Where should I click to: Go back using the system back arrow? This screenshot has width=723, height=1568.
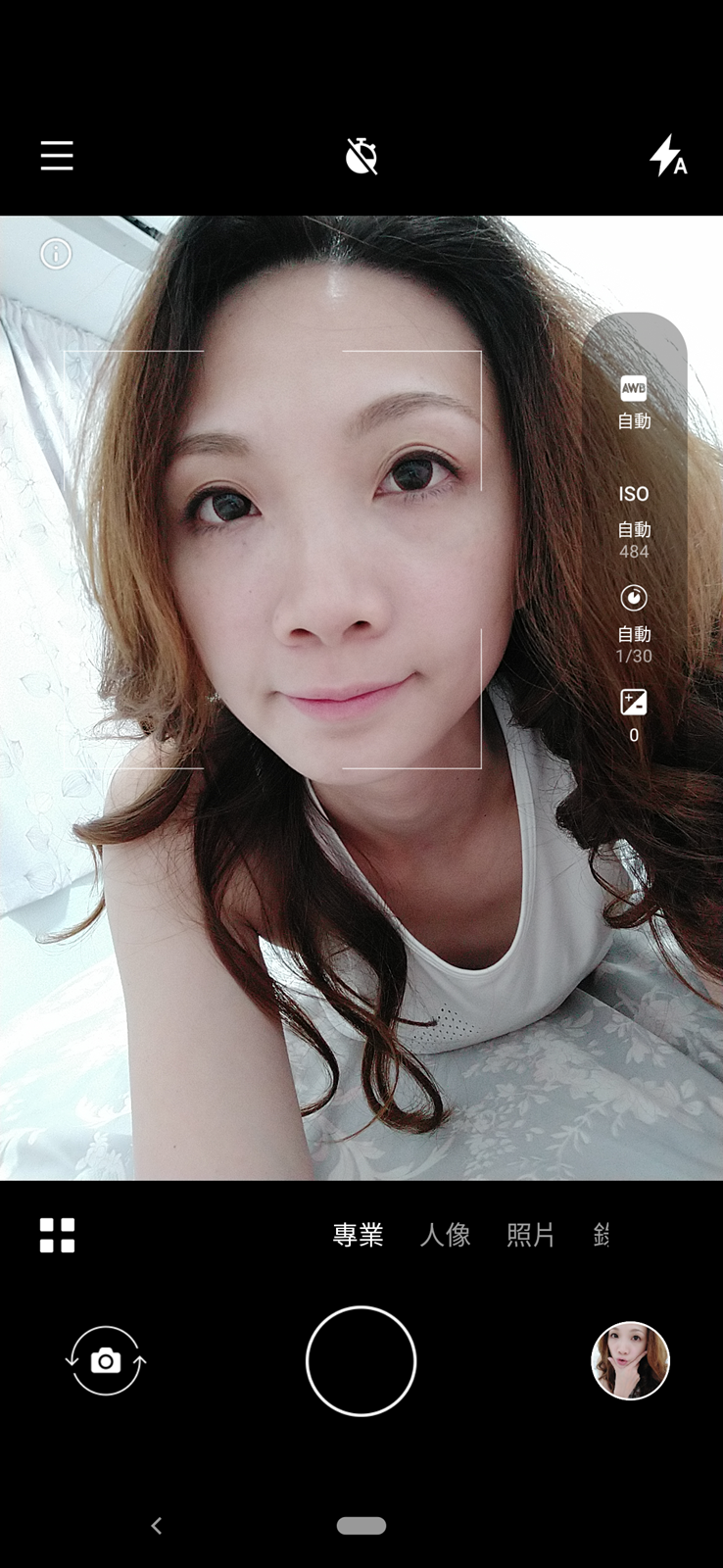[157, 1526]
